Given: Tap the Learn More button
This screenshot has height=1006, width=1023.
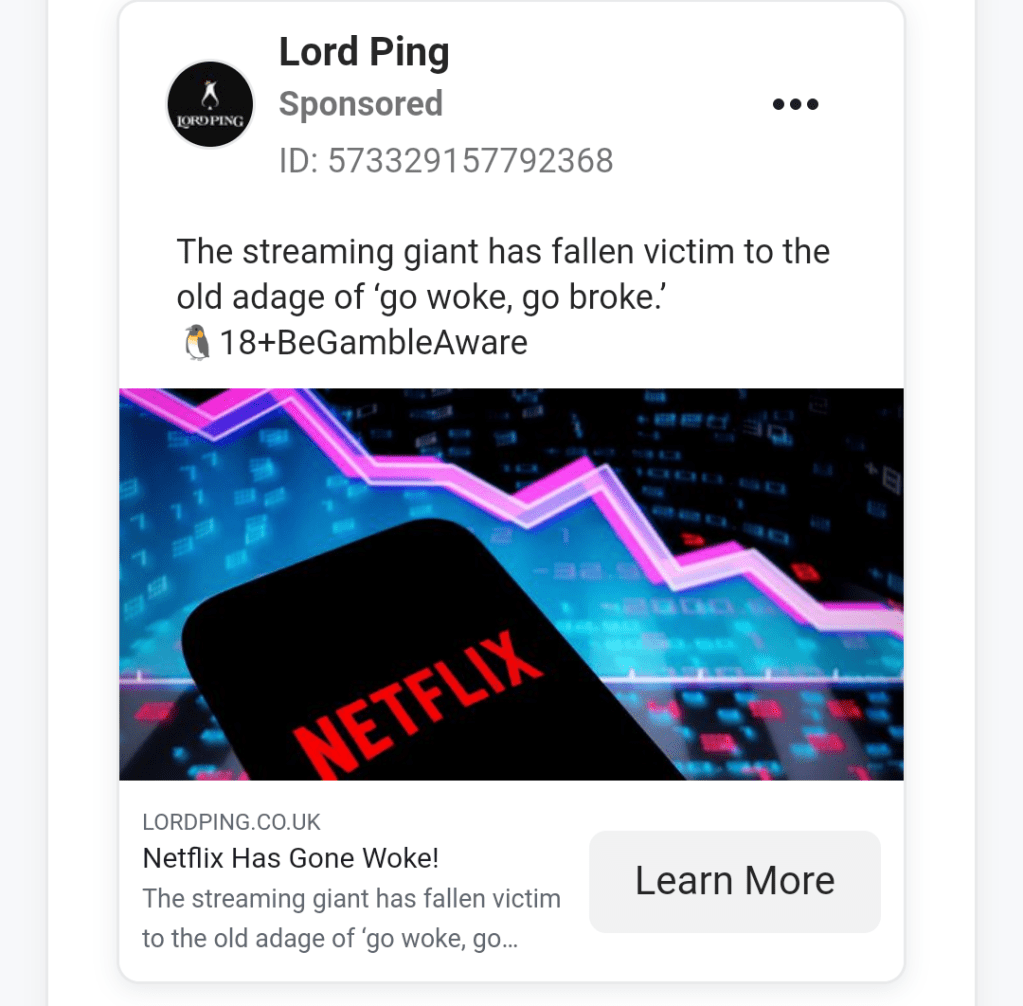Looking at the screenshot, I should [734, 881].
